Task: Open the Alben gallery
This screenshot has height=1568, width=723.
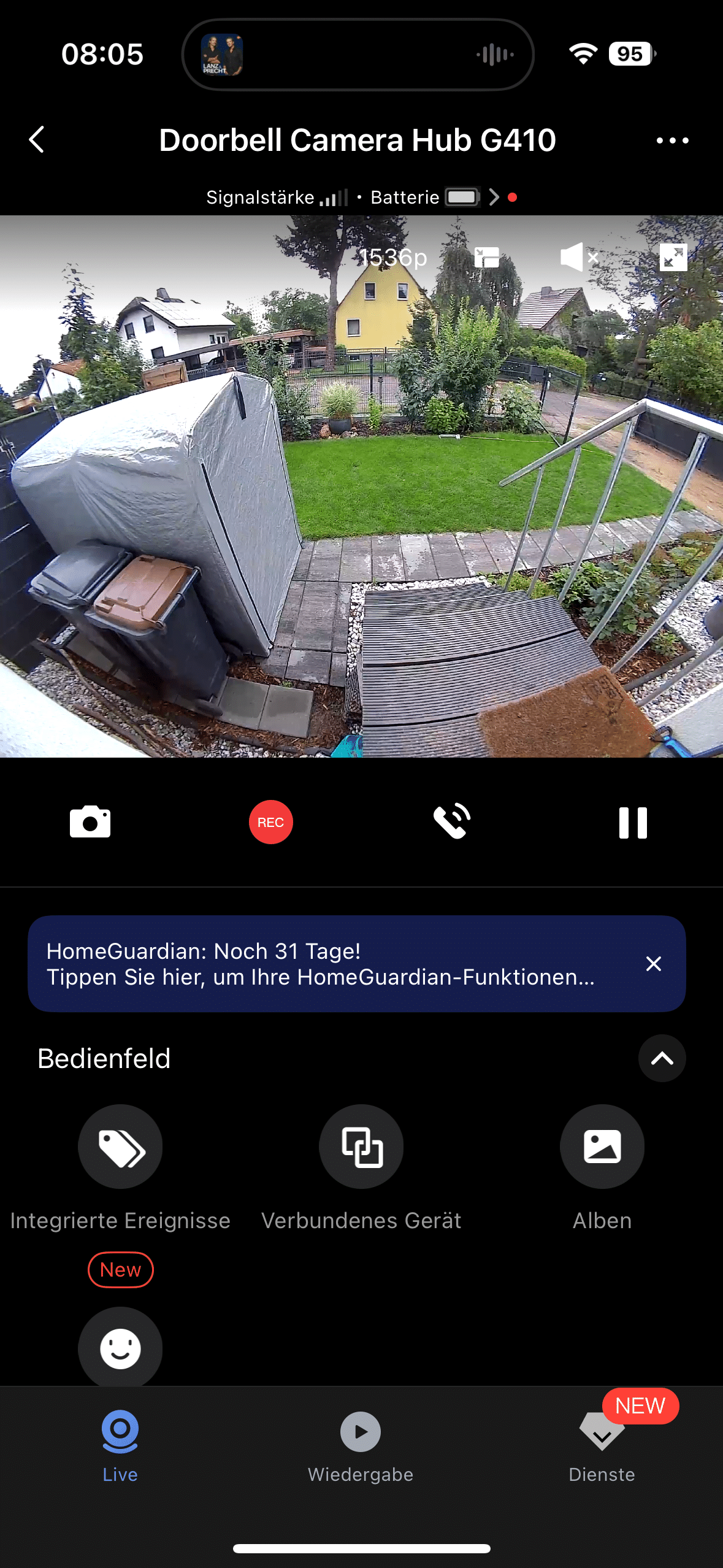Action: click(x=602, y=1147)
